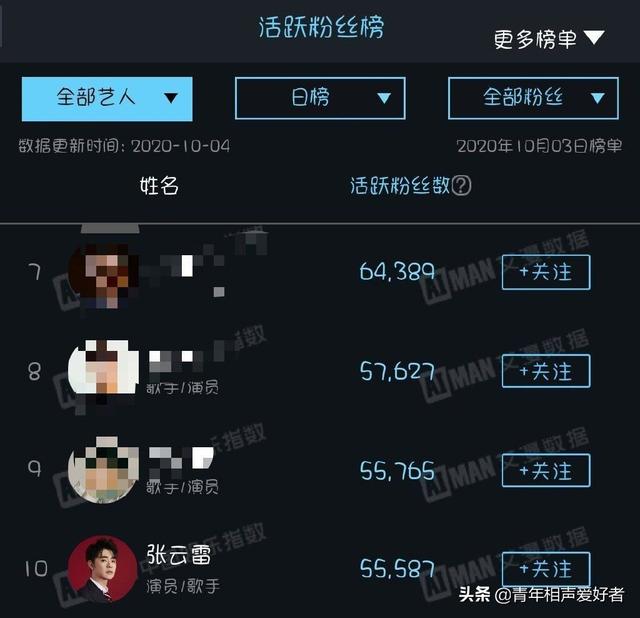The width and height of the screenshot is (640, 618).
Task: Expand the 更多榜单 dropdown
Action: (549, 39)
